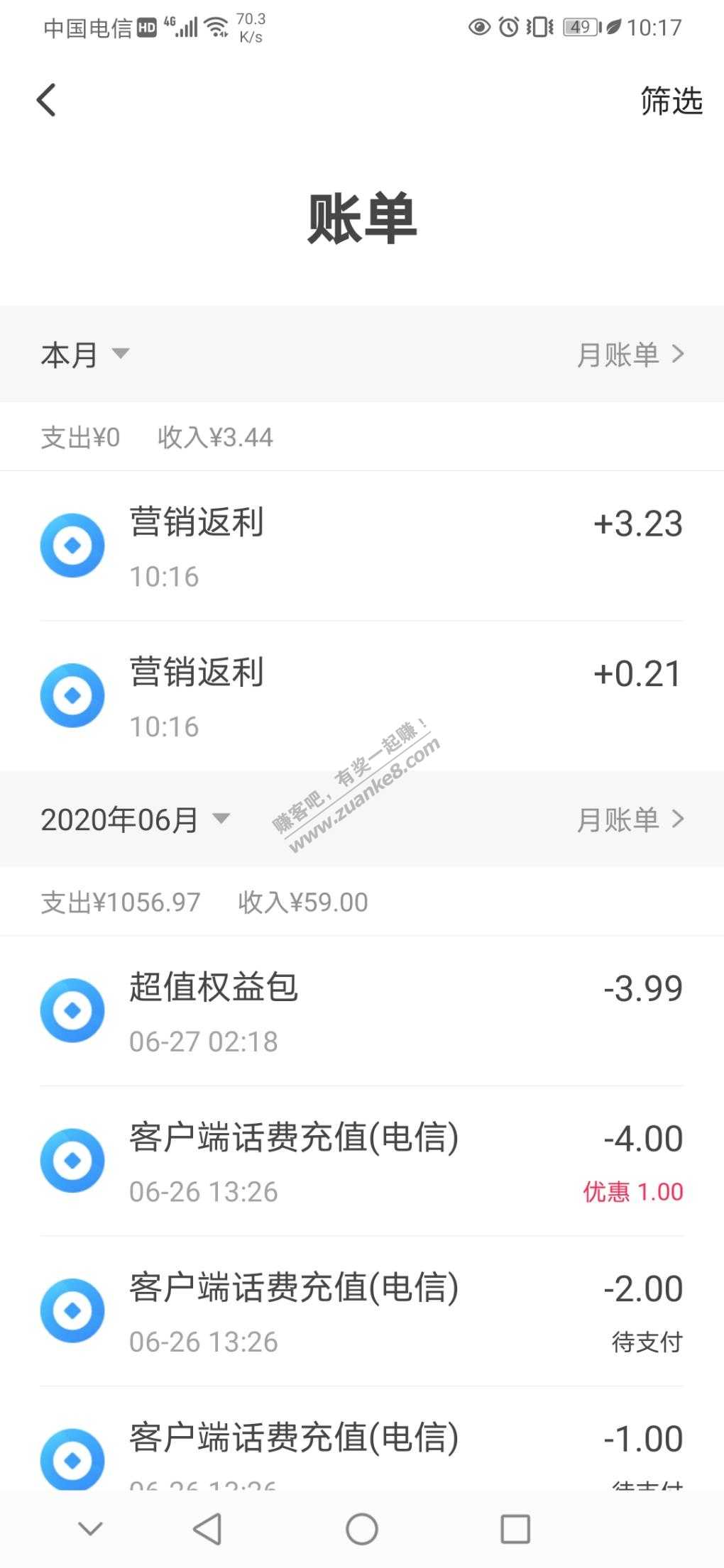Open the 营销返利 +0.21 transaction
This screenshot has width=724, height=1568.
pyautogui.click(x=362, y=697)
